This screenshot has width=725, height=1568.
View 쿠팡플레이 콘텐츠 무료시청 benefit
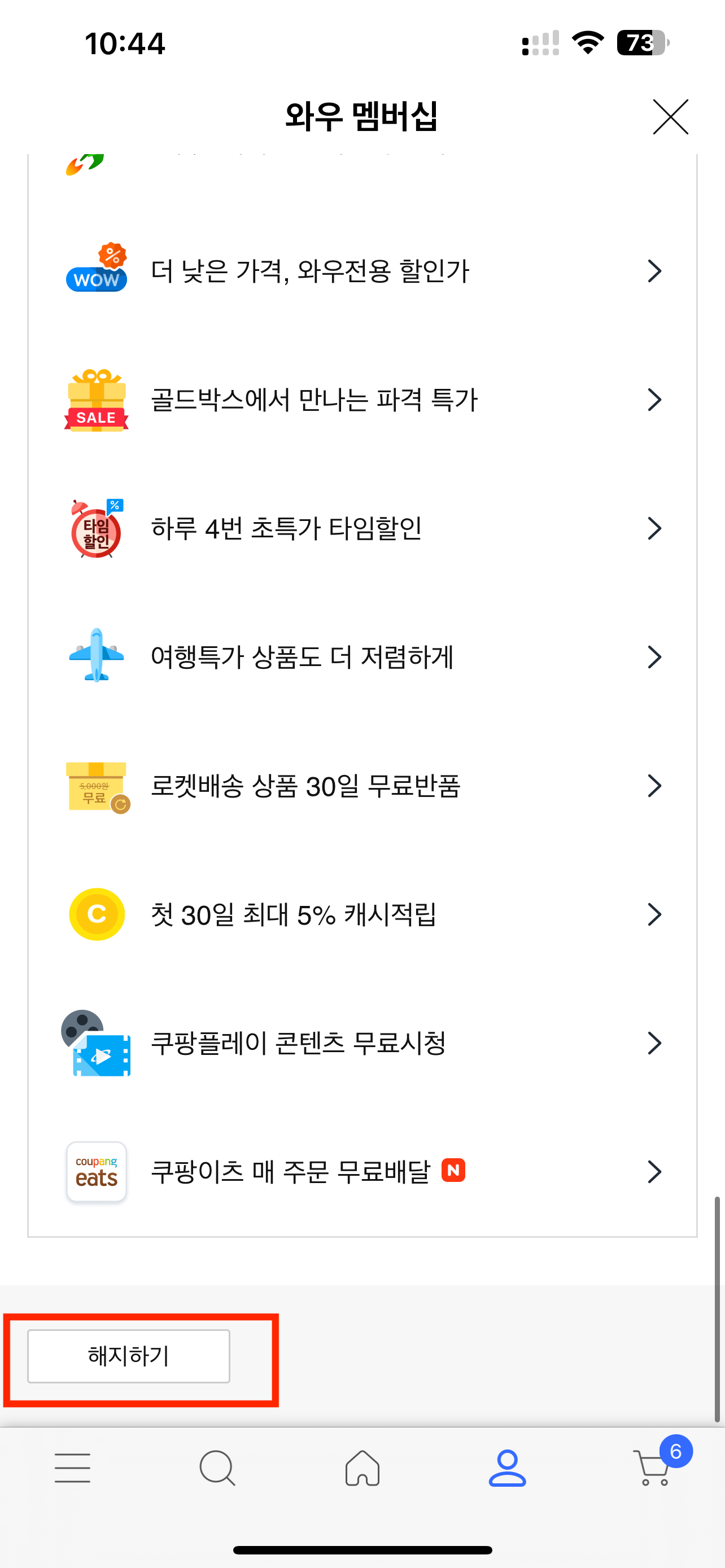362,1043
